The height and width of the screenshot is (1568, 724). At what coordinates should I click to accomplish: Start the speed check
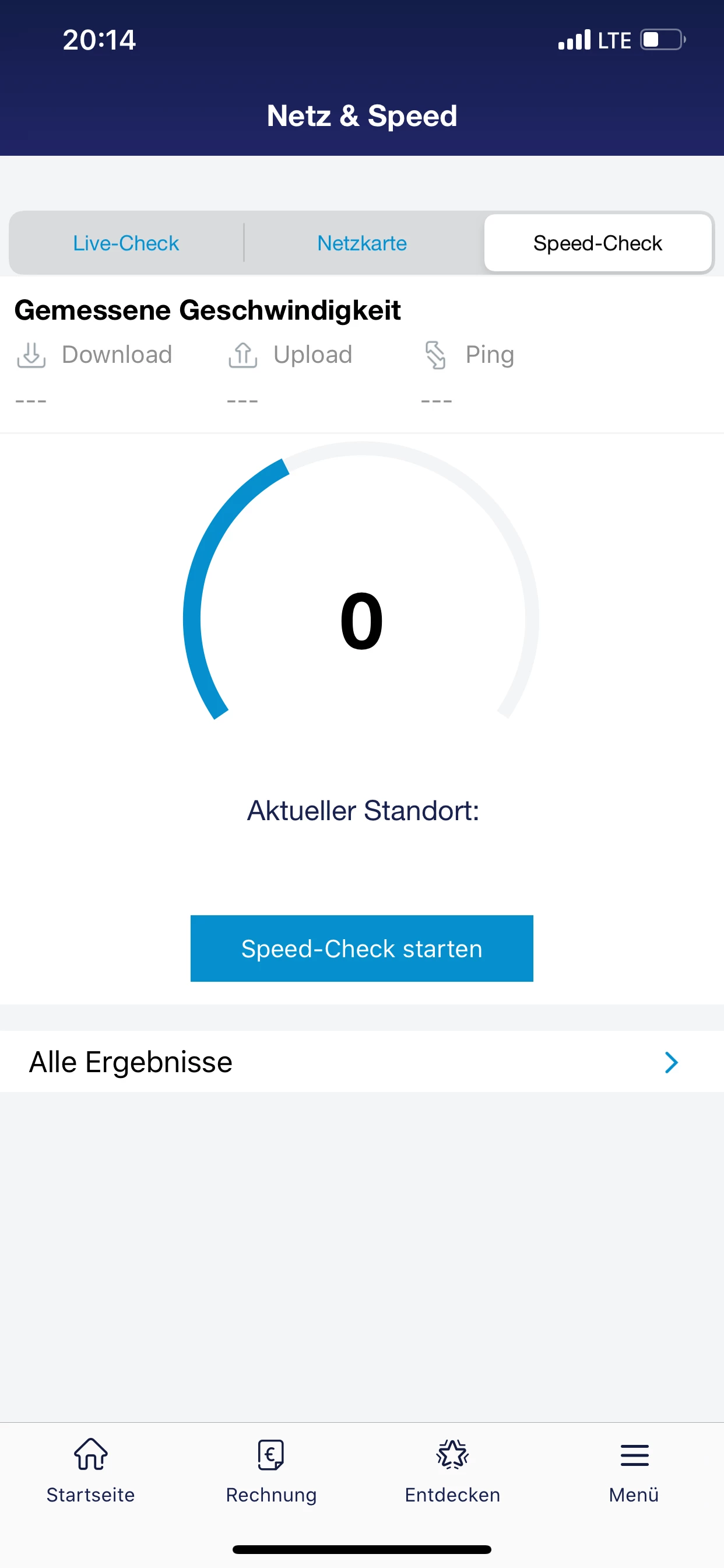click(361, 949)
